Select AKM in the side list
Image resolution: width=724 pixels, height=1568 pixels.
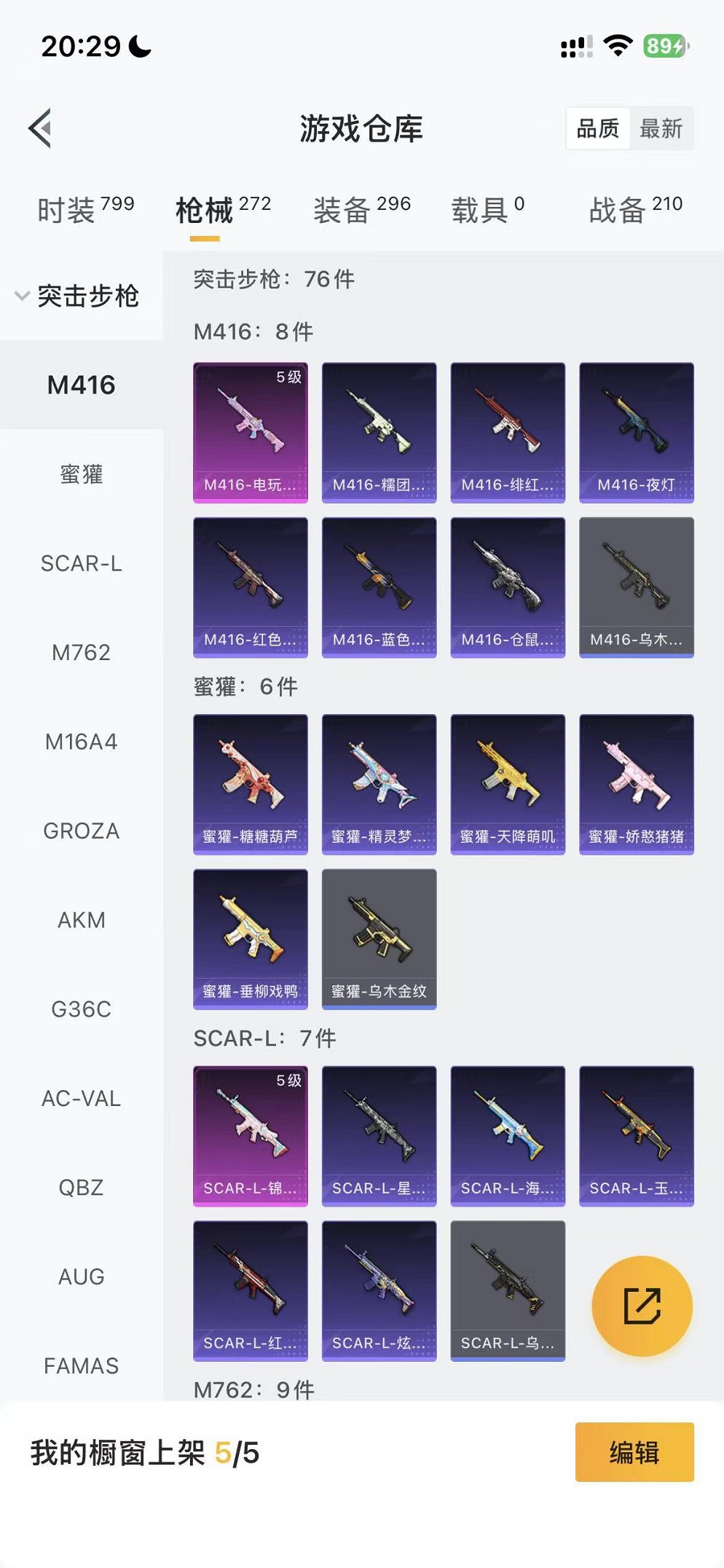[81, 920]
